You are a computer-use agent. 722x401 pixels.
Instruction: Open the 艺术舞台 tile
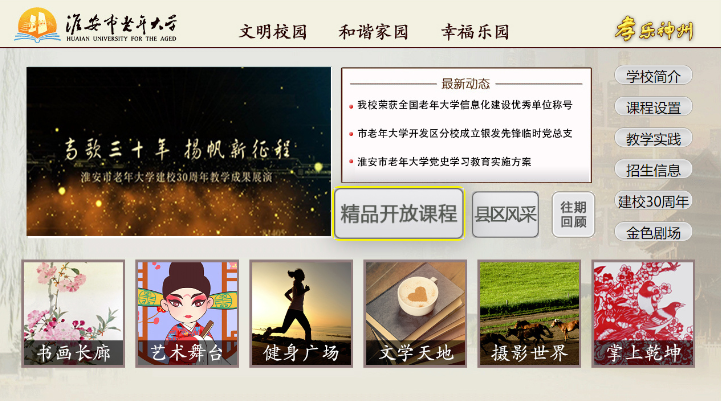pyautogui.click(x=187, y=314)
